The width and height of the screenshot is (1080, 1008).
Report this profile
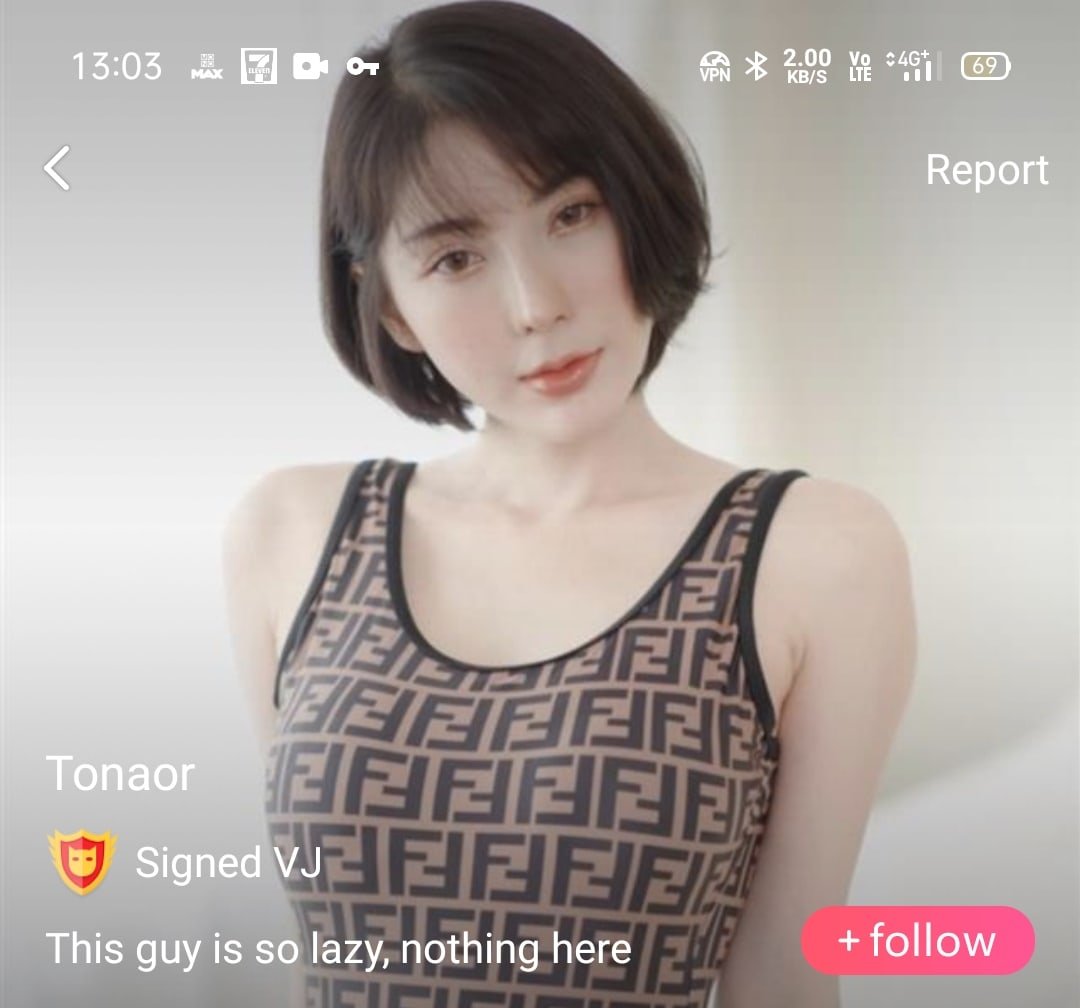pos(986,170)
